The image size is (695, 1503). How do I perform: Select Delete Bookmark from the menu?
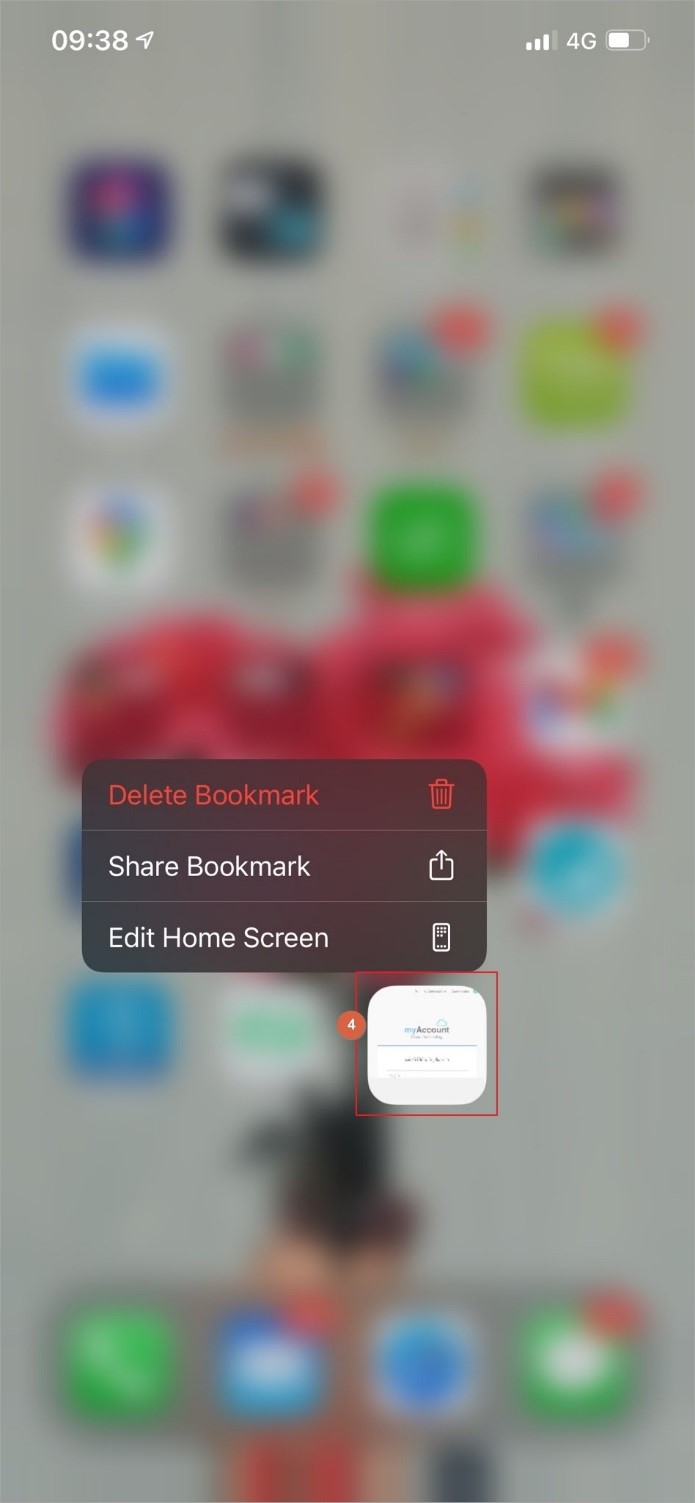click(x=283, y=795)
